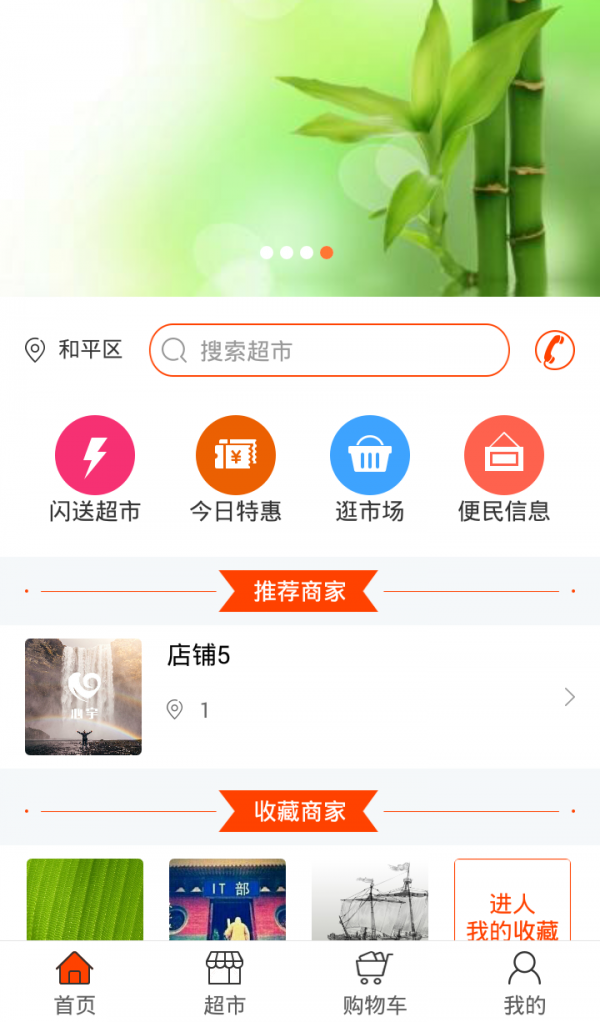Screen dimensions: 600x1022
Task: Switch to the 首页 tab
Action: click(75, 982)
